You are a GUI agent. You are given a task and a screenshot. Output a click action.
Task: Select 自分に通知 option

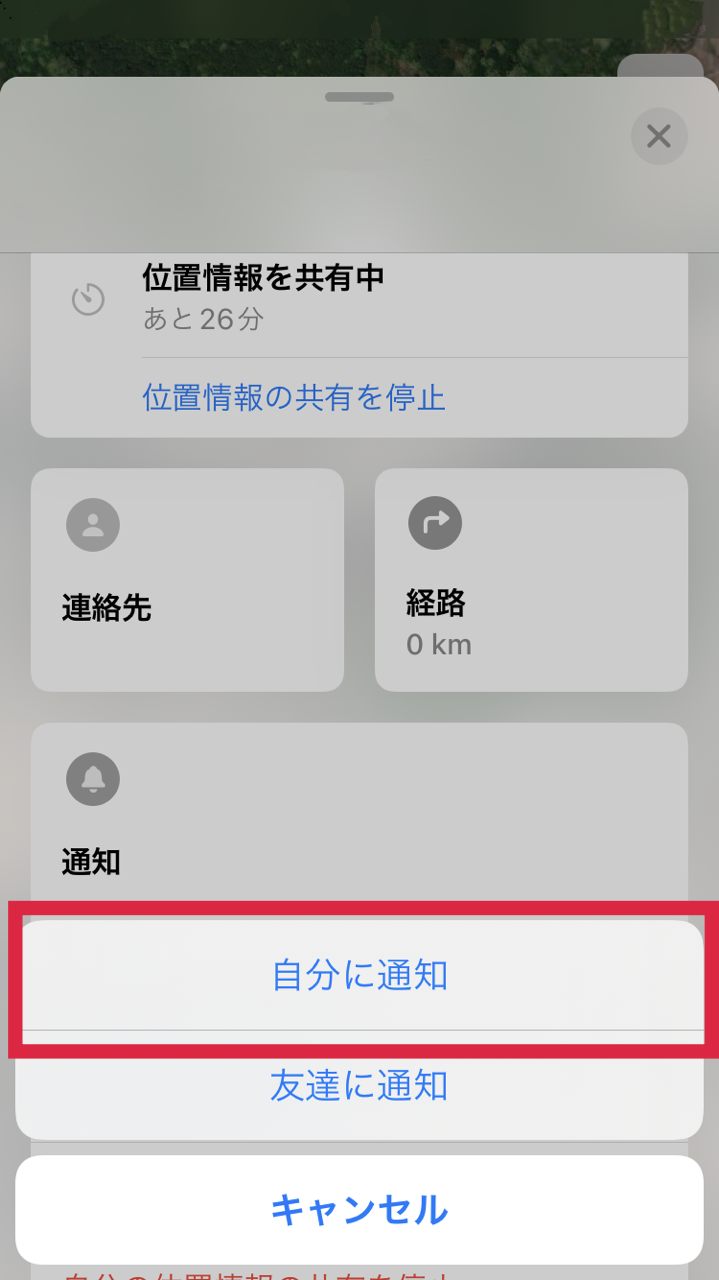[x=359, y=975]
